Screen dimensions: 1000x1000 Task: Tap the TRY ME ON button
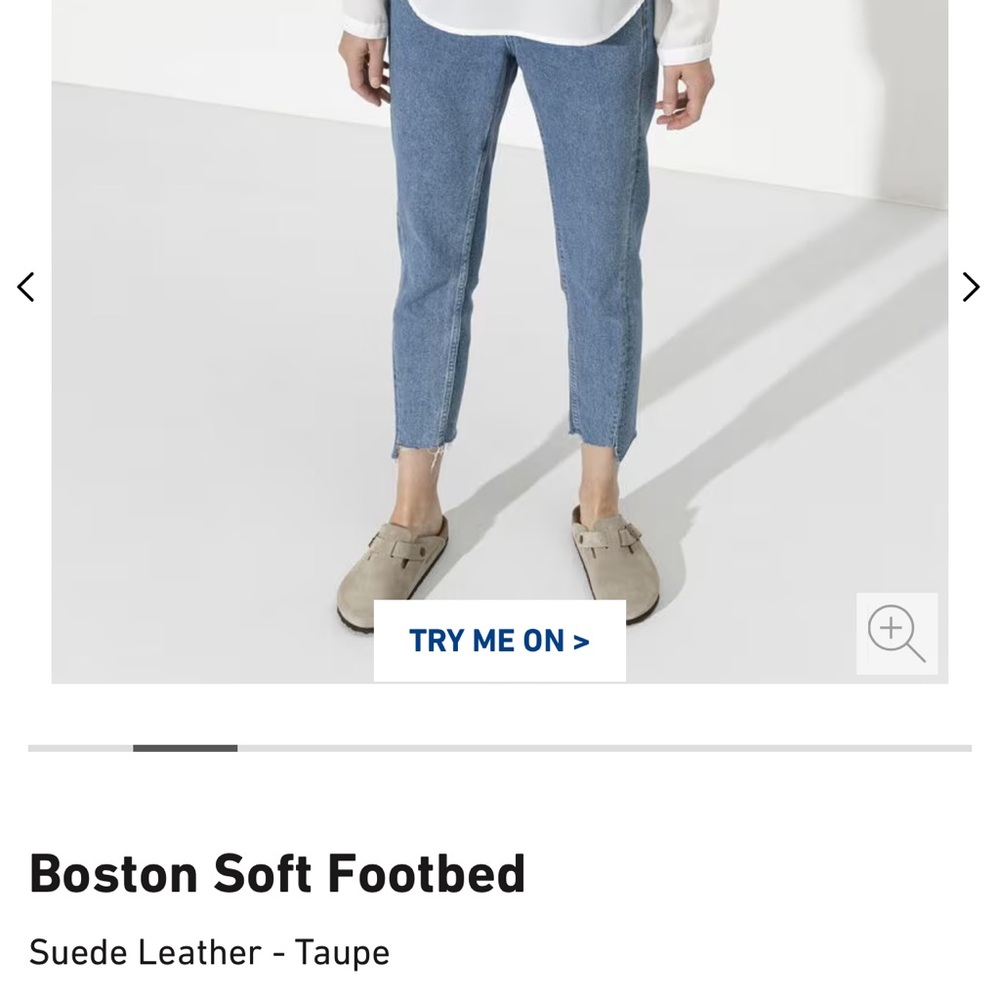499,641
